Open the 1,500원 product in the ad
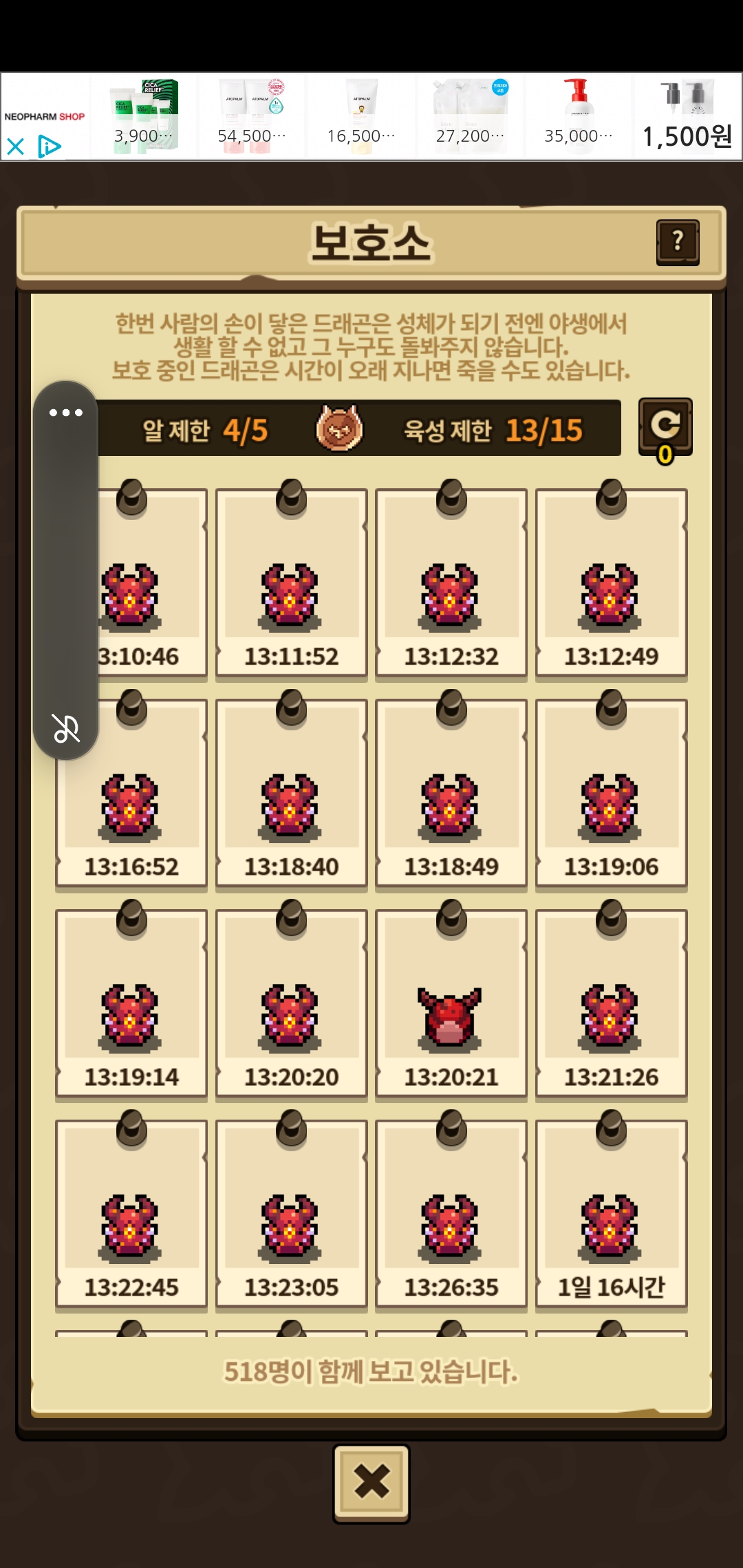Image resolution: width=743 pixels, height=1568 pixels. [x=687, y=117]
